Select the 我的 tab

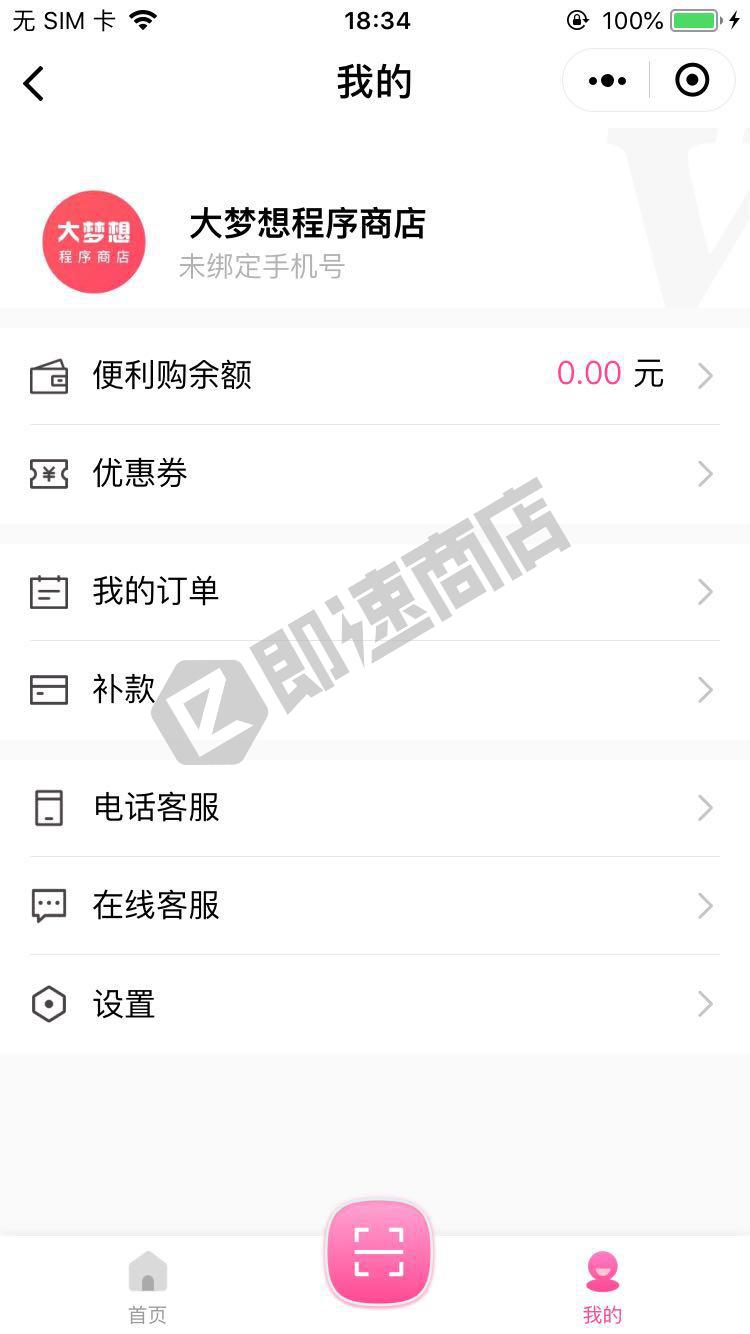pyautogui.click(x=602, y=1286)
